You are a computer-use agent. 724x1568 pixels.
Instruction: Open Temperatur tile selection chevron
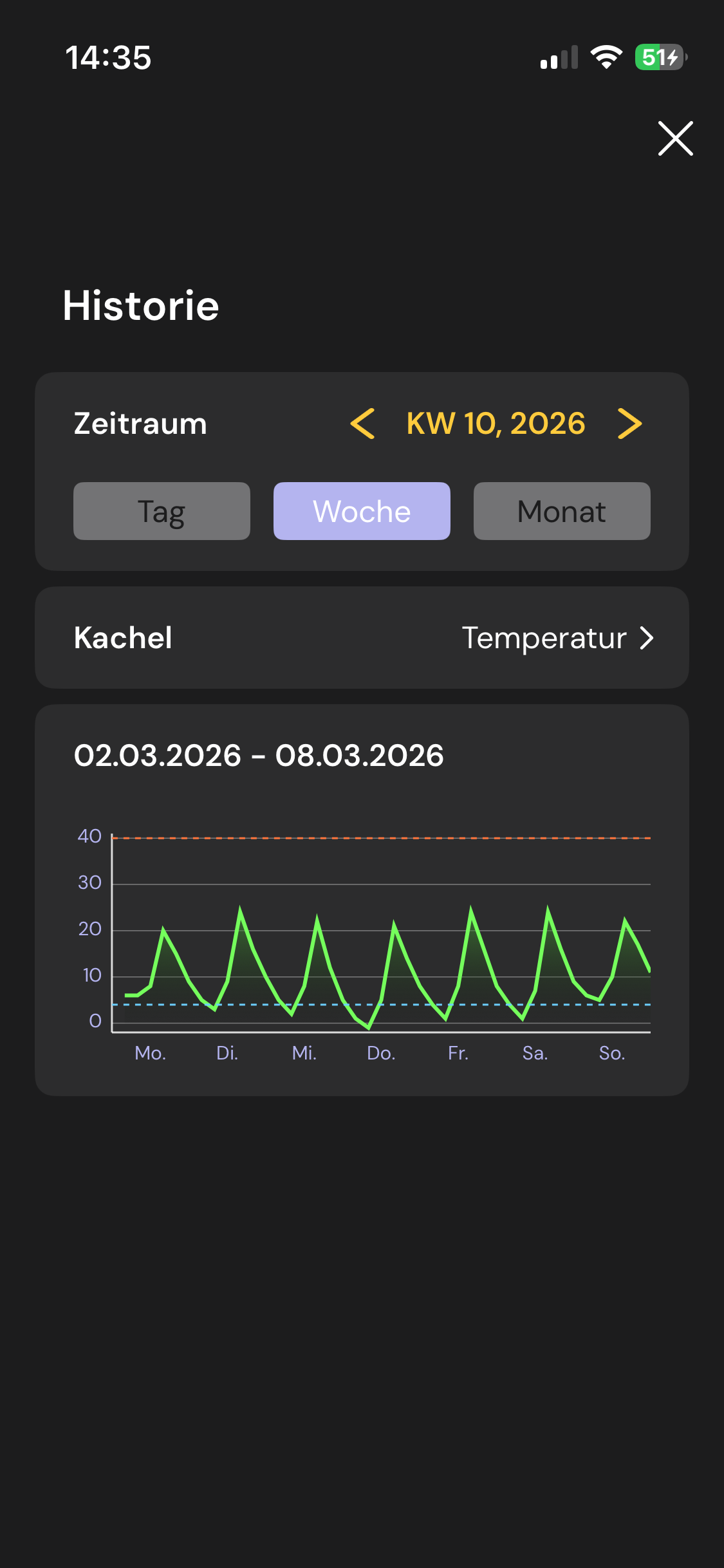pos(646,638)
